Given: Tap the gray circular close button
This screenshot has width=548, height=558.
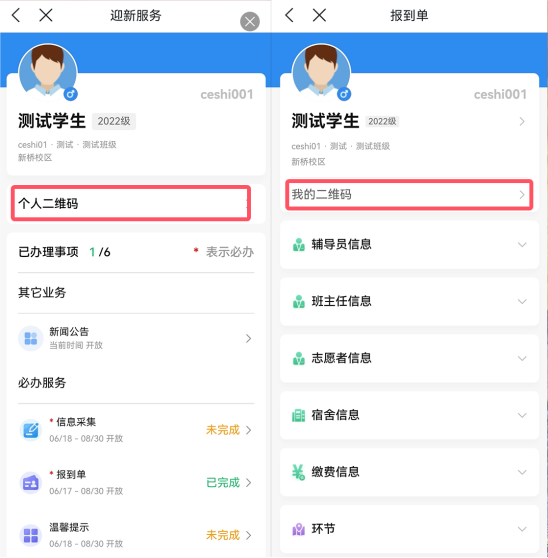Looking at the screenshot, I should point(250,22).
